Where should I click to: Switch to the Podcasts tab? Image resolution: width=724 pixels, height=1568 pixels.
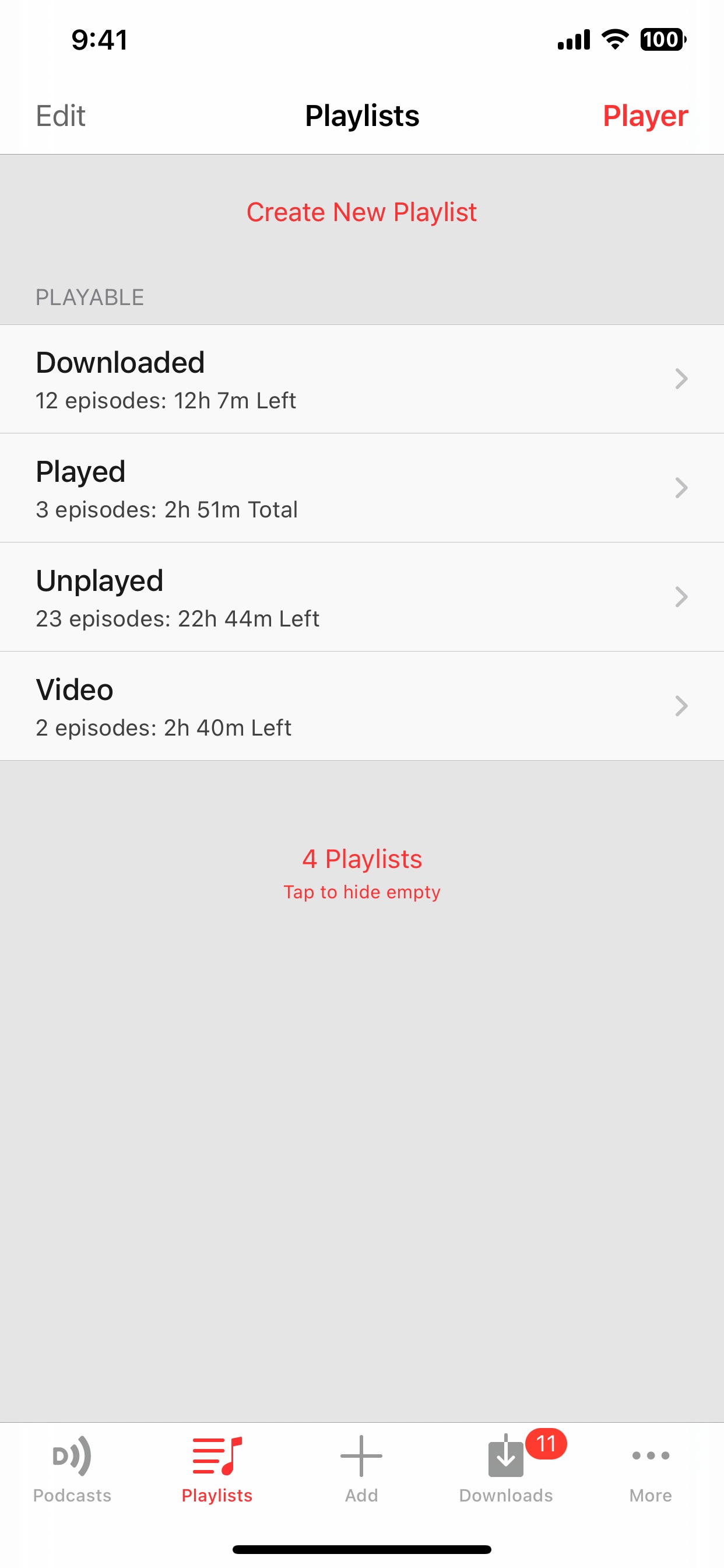pyautogui.click(x=72, y=1468)
